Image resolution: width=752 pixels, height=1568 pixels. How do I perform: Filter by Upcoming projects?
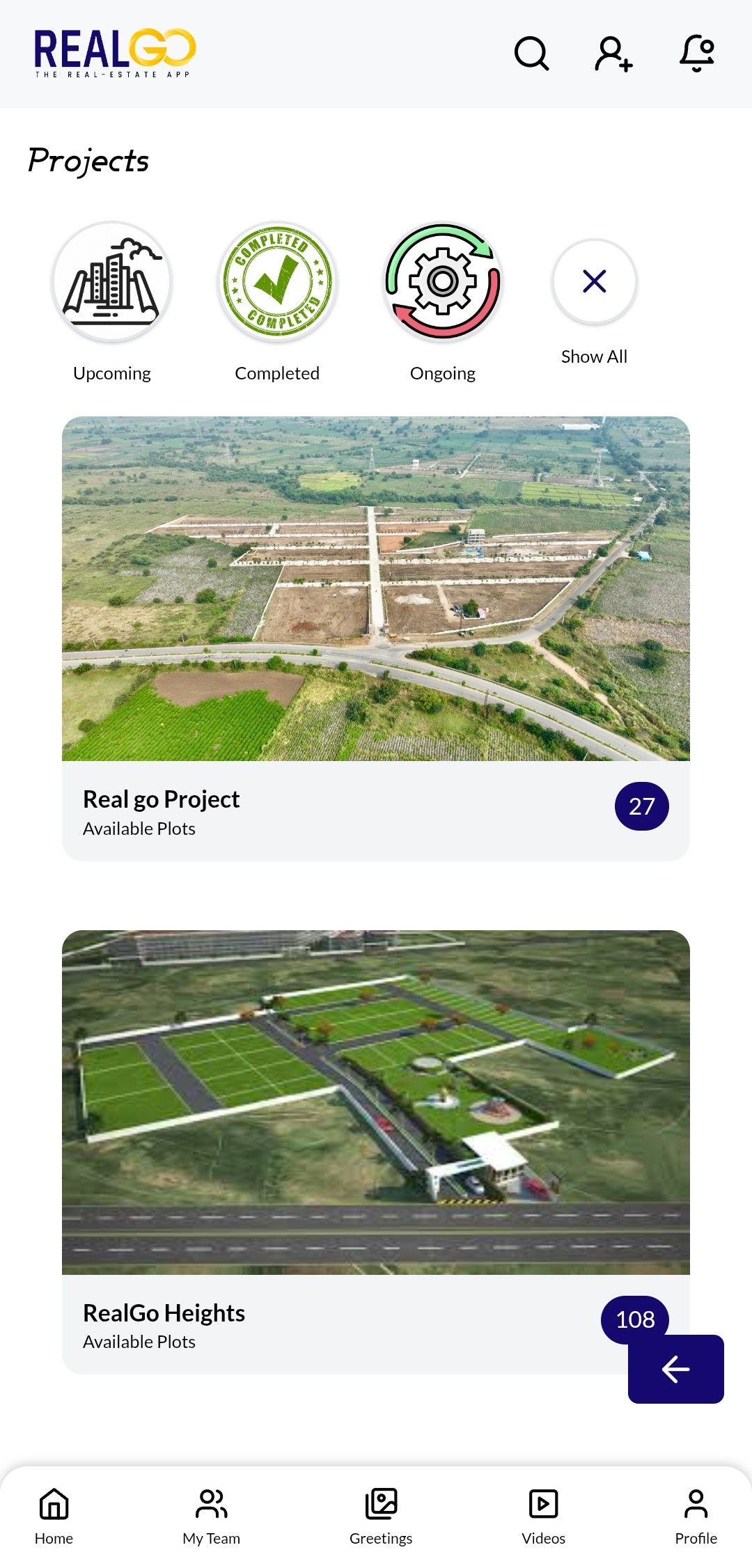point(111,282)
